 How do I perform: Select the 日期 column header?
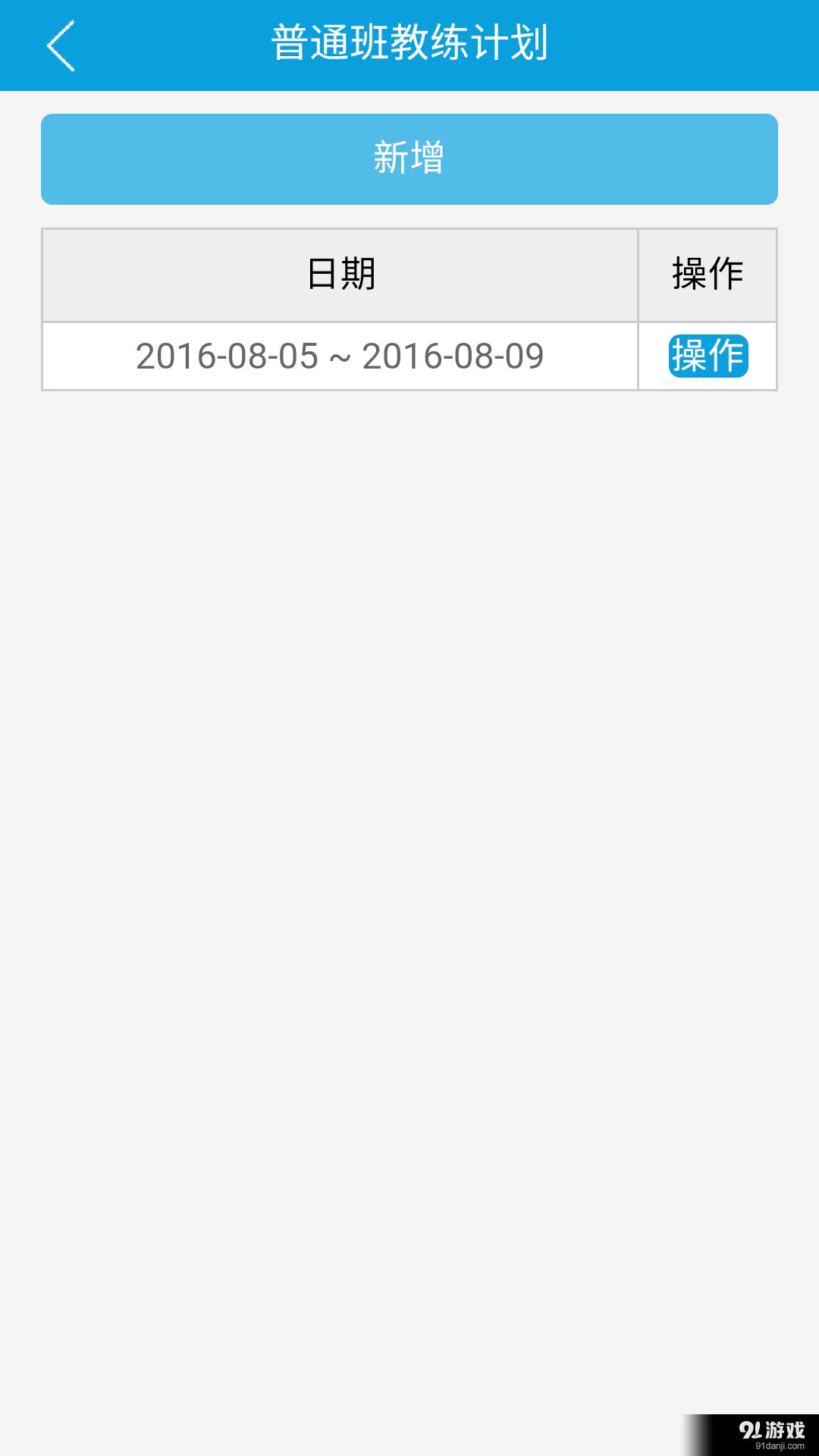click(x=341, y=275)
